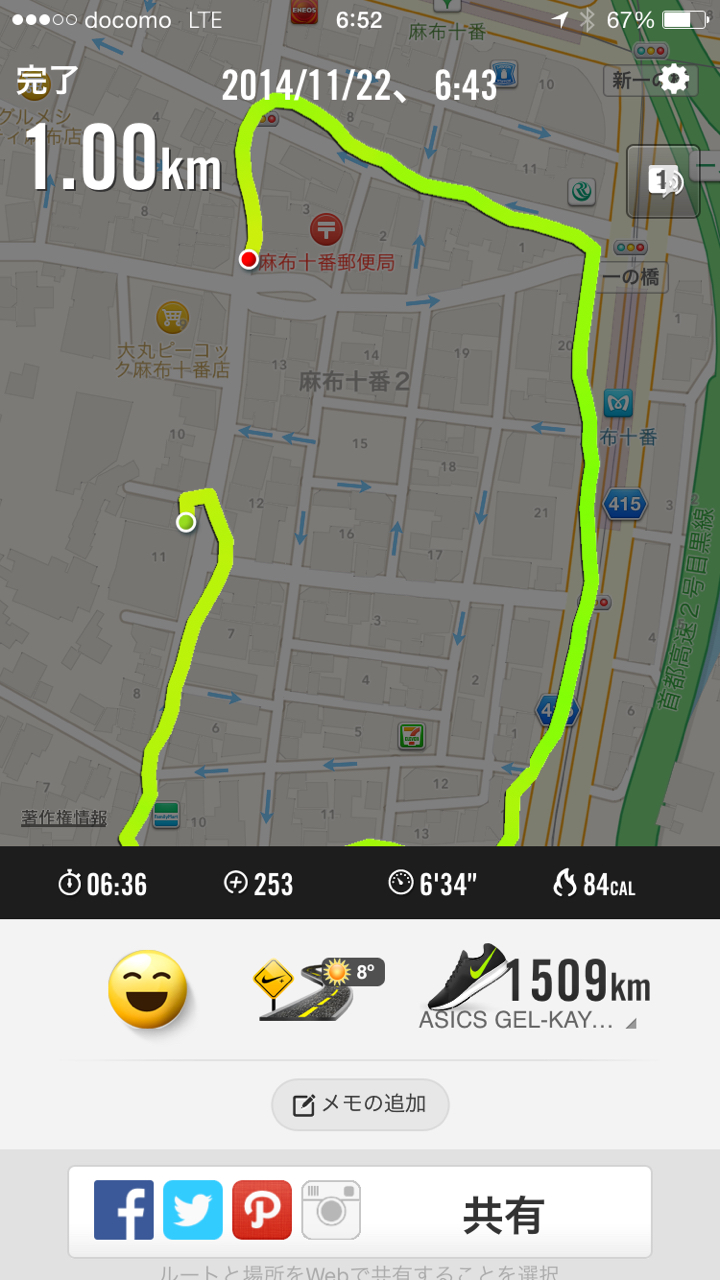
Task: Open the 著作権情報 copyright link
Action: pyautogui.click(x=64, y=817)
